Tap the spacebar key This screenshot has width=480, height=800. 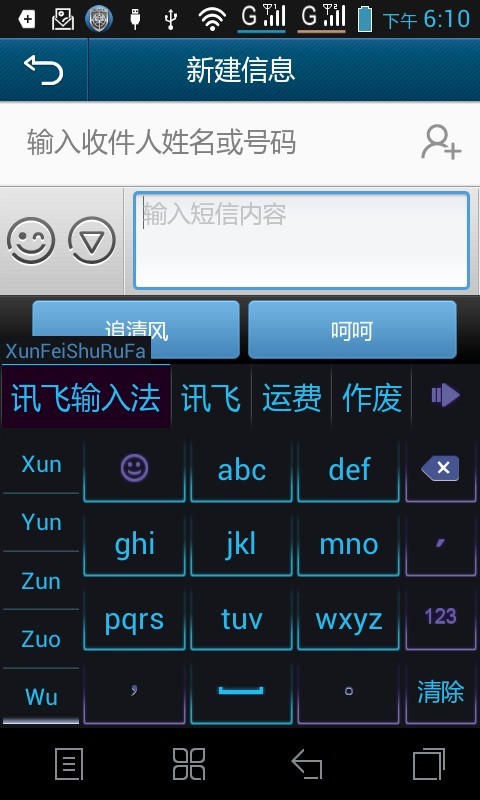pyautogui.click(x=241, y=692)
